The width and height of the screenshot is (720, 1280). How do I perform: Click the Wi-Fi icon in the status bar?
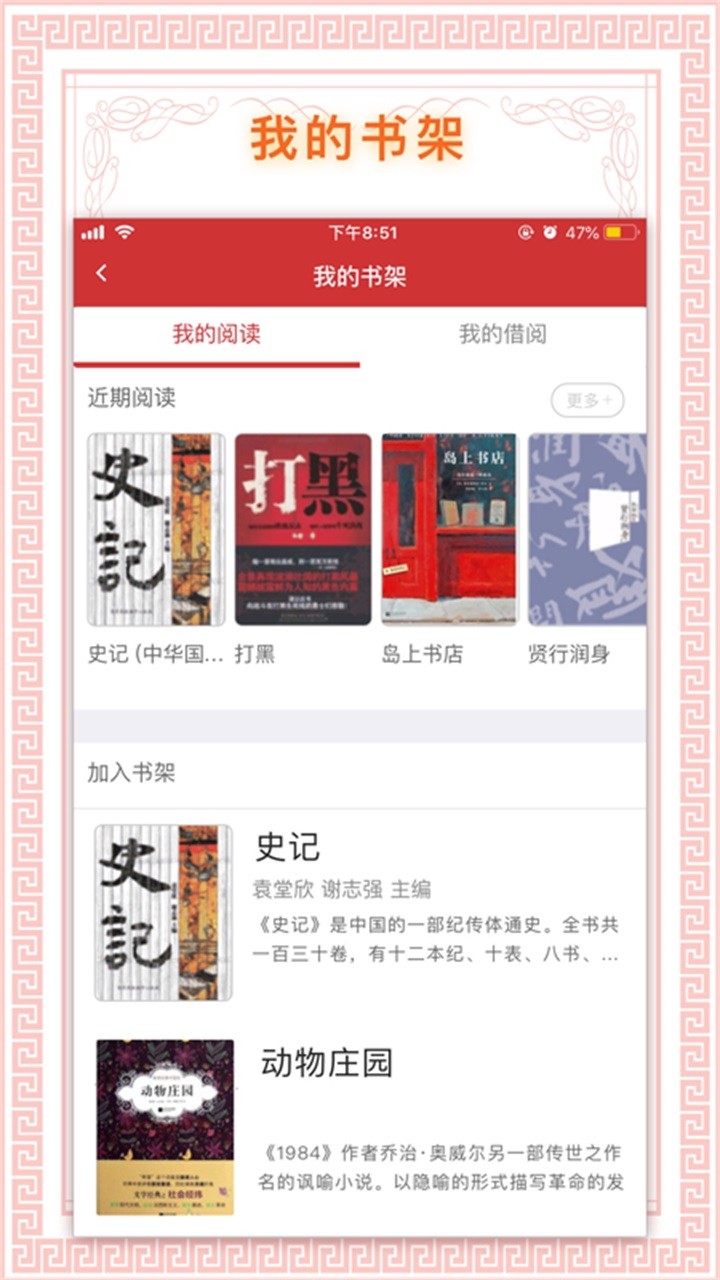click(x=121, y=232)
